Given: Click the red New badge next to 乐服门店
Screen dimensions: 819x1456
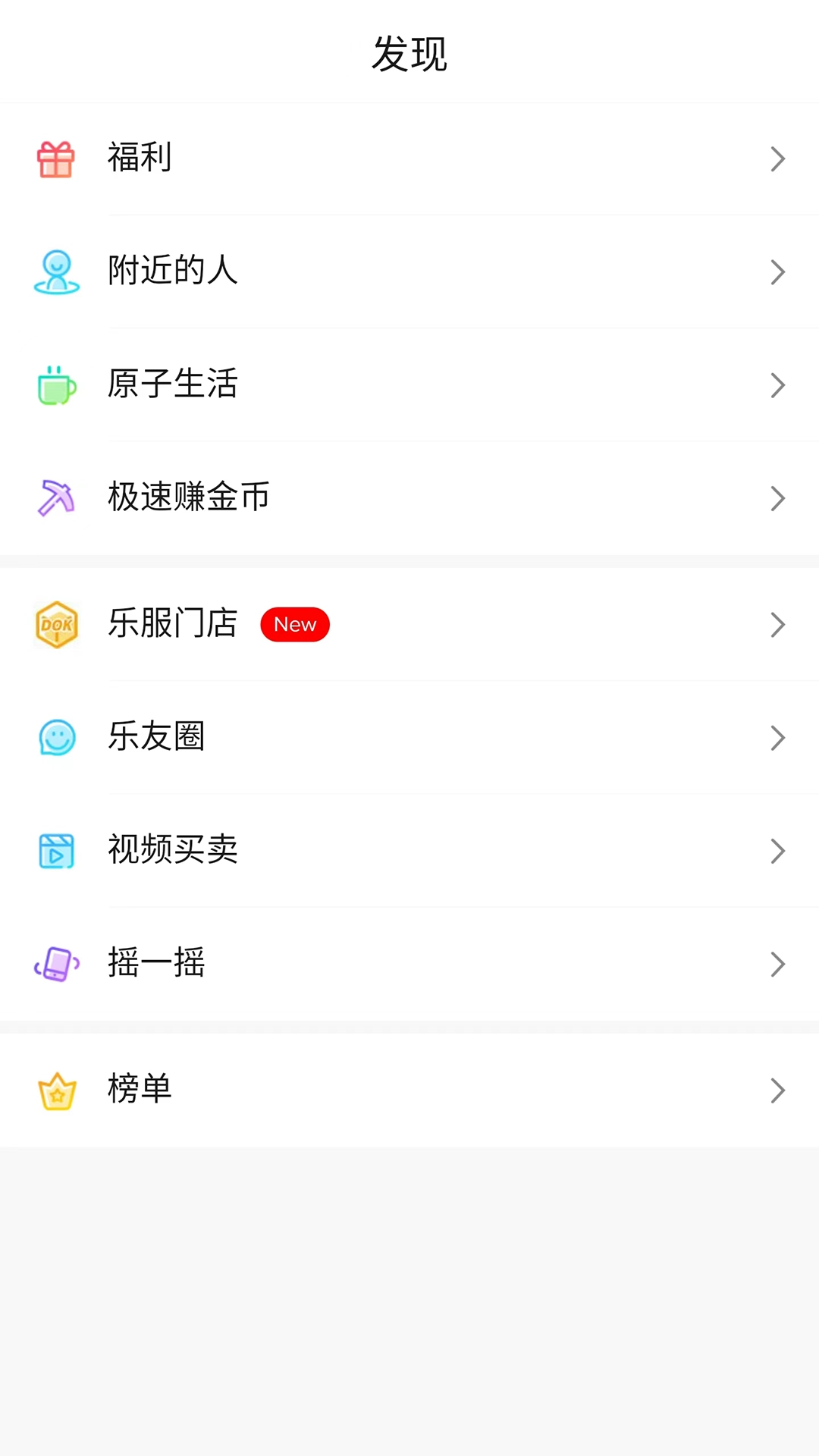Looking at the screenshot, I should point(295,624).
